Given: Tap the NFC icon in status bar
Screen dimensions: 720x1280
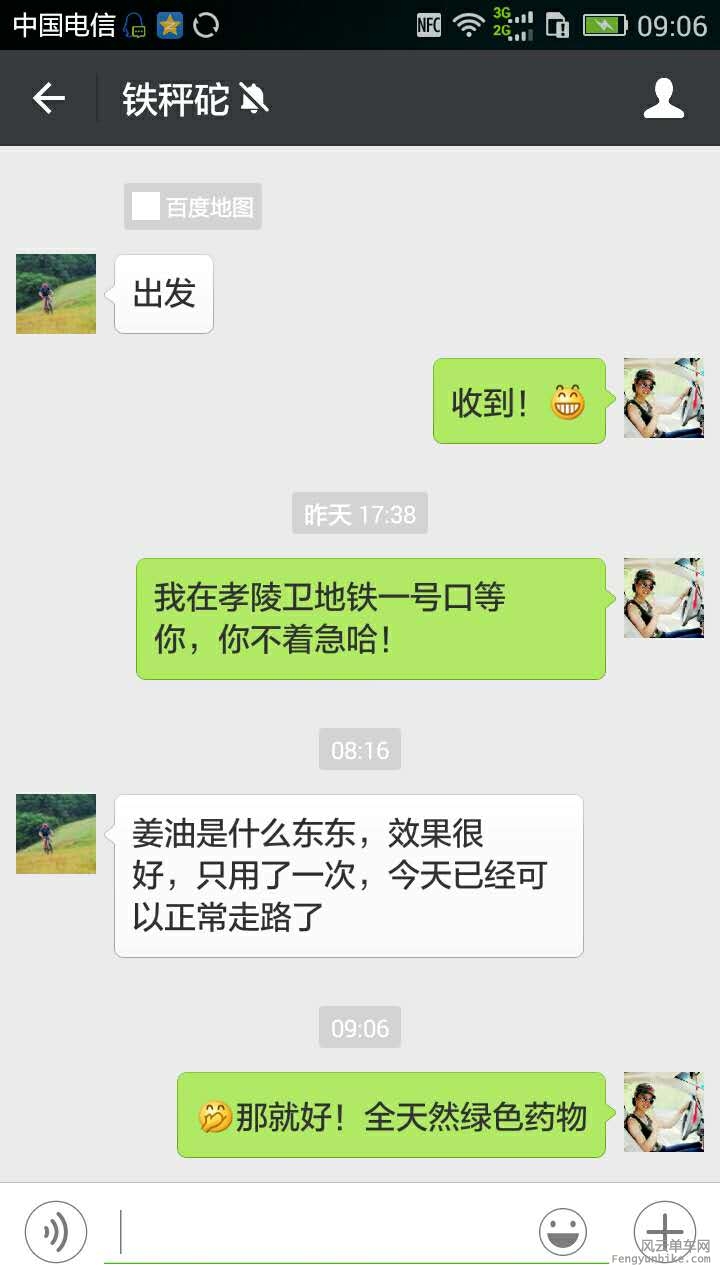Looking at the screenshot, I should click(427, 24).
